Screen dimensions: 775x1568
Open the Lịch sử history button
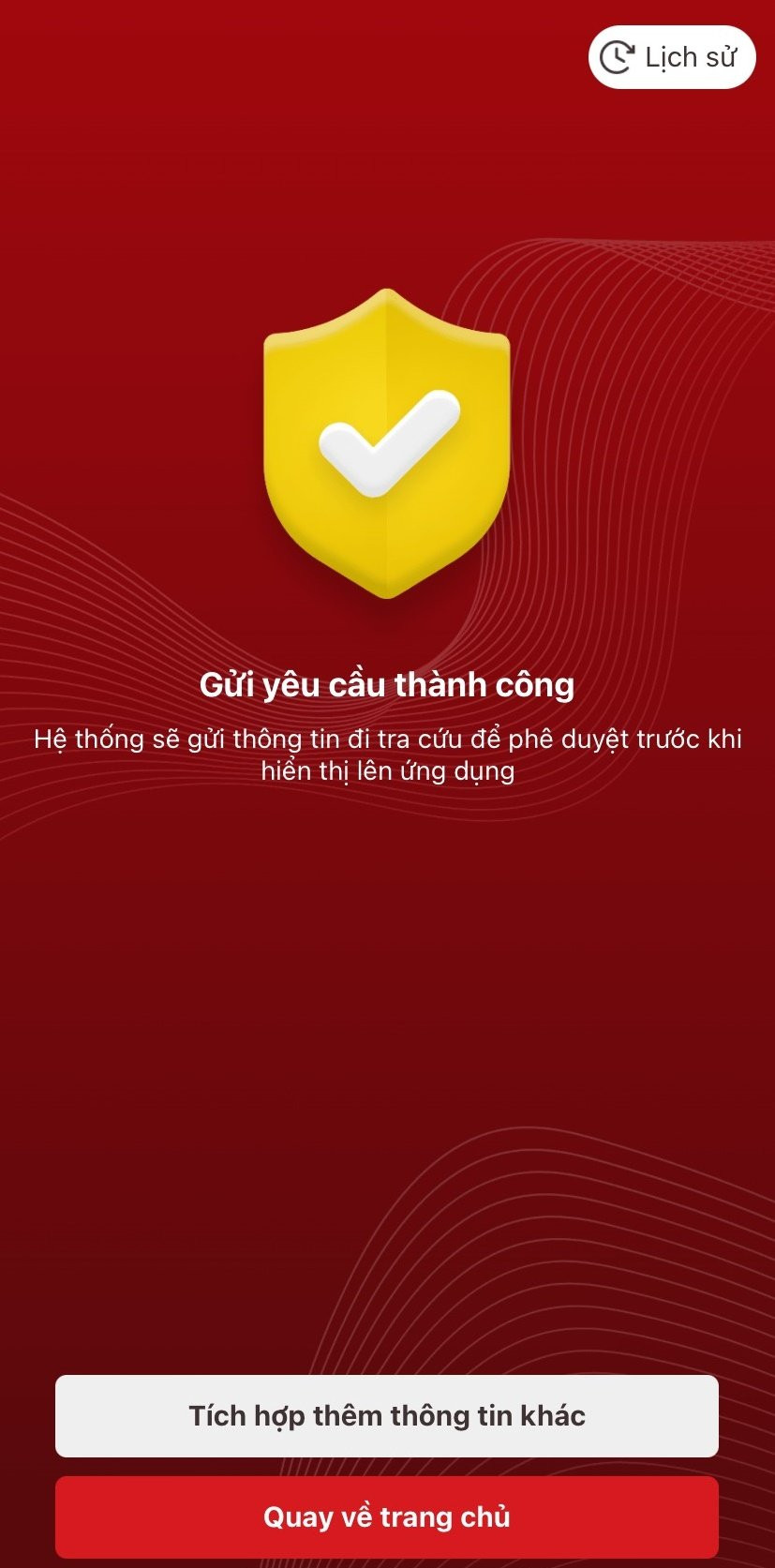tap(671, 57)
